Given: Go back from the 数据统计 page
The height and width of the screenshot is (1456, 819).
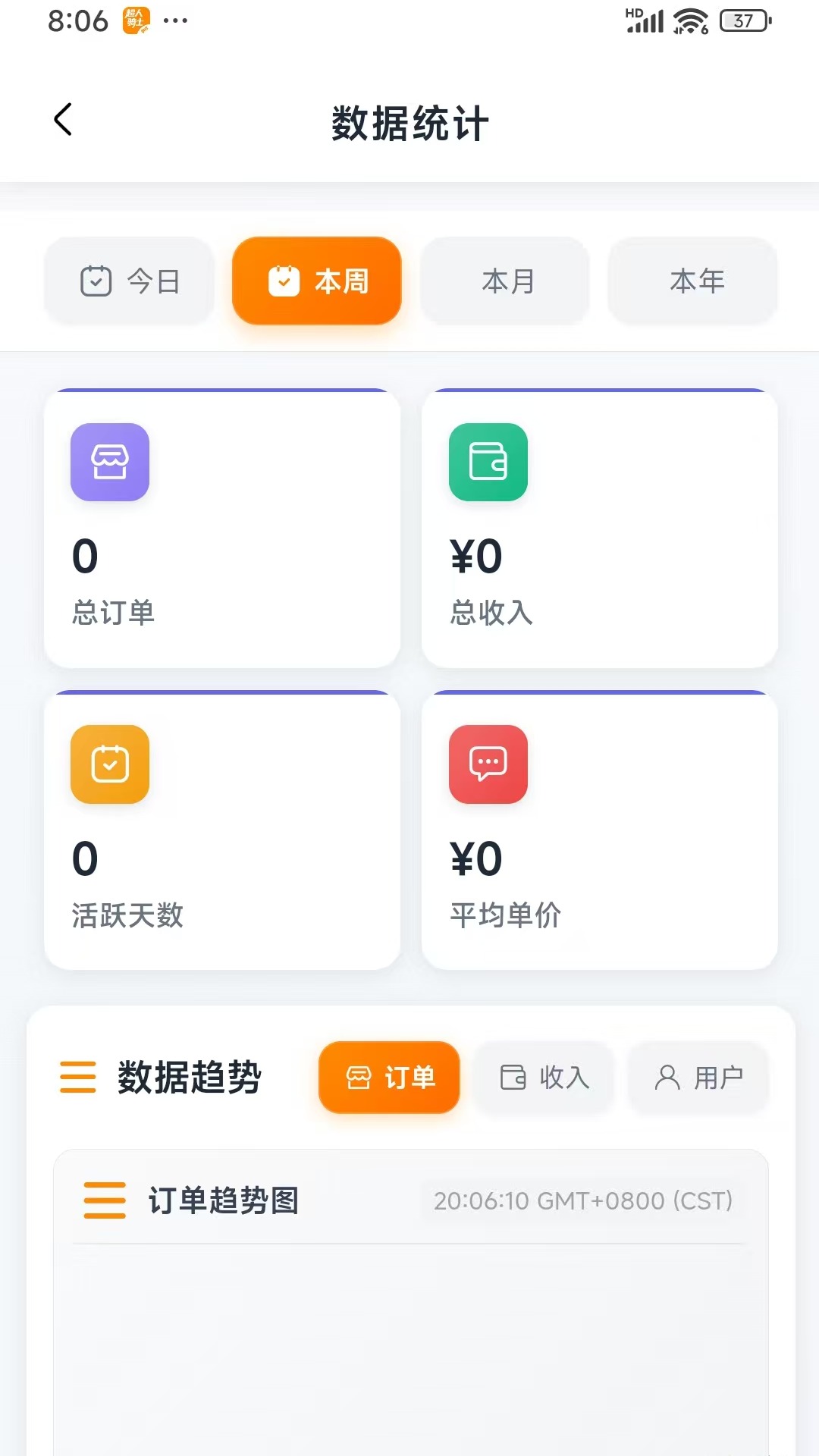Looking at the screenshot, I should click(x=63, y=120).
